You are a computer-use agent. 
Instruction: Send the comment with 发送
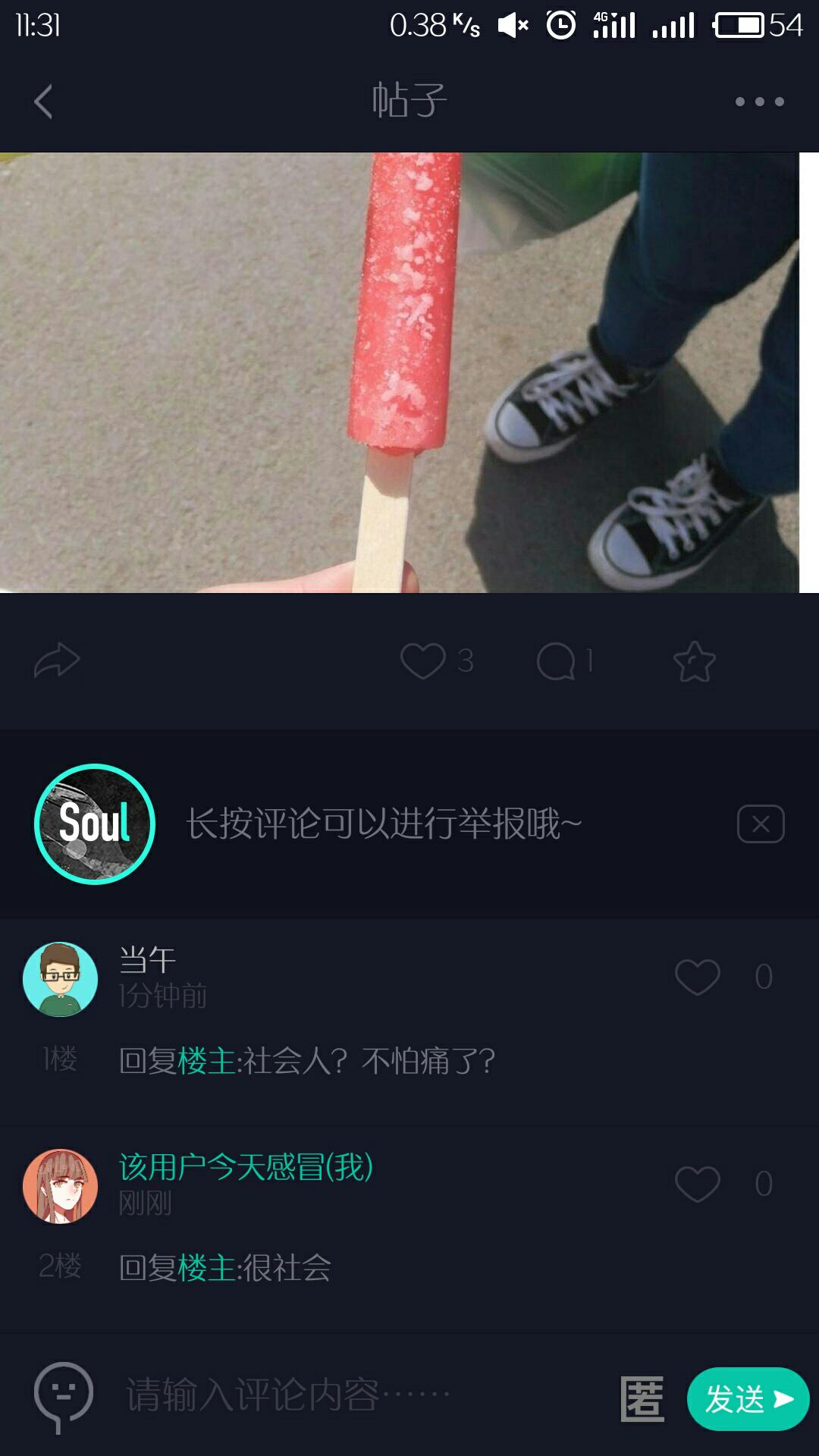(x=748, y=1398)
